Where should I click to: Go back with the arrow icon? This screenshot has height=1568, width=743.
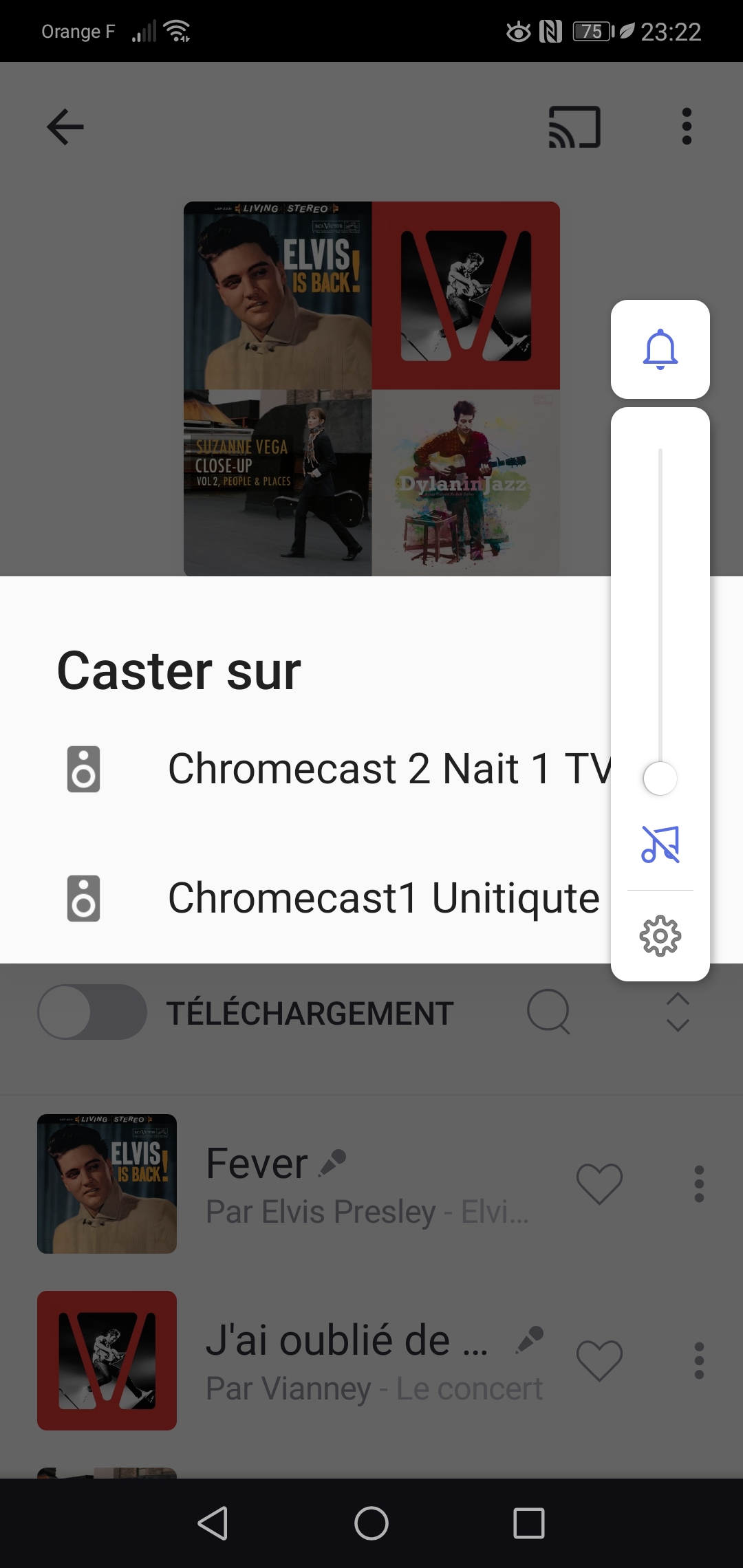pyautogui.click(x=65, y=127)
